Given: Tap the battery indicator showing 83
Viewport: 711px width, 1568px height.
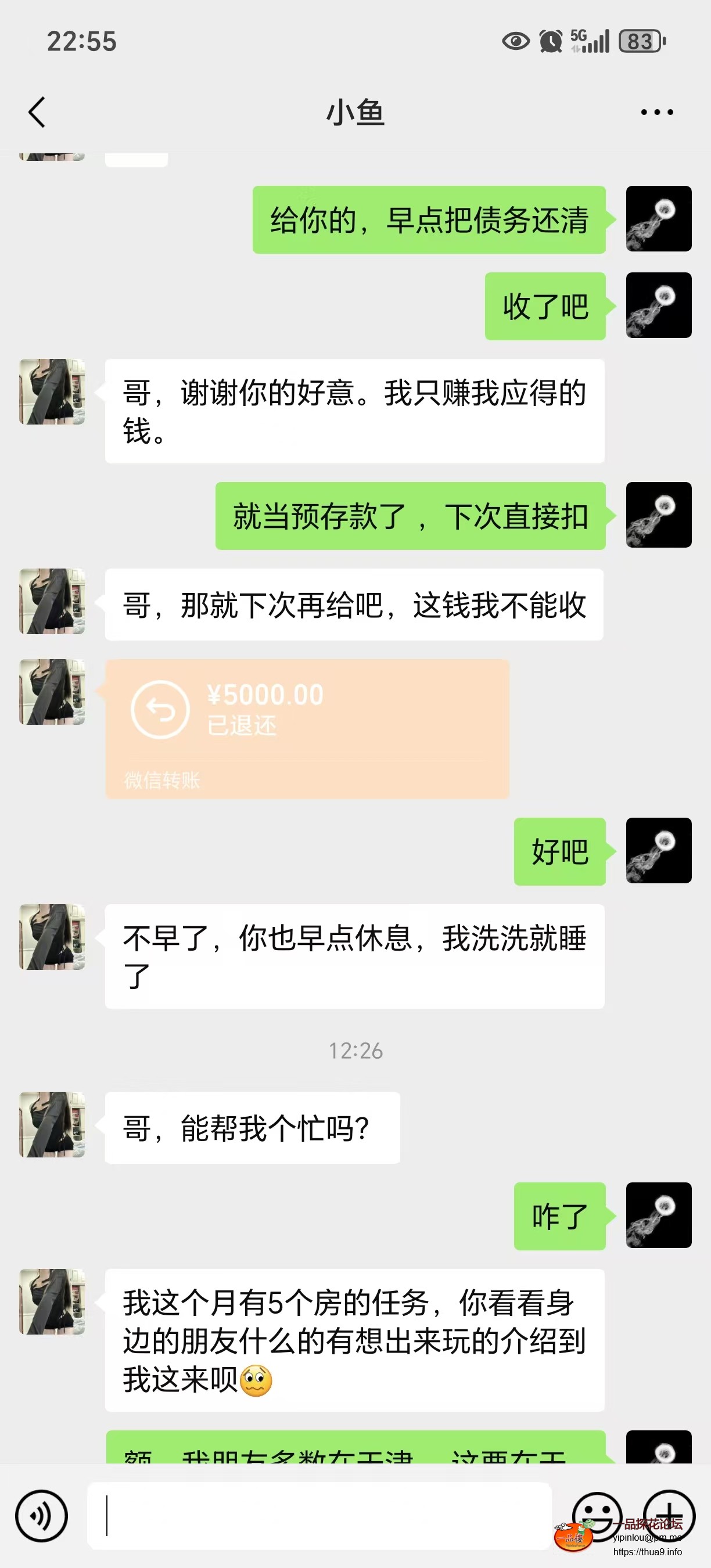Looking at the screenshot, I should pos(637,41).
